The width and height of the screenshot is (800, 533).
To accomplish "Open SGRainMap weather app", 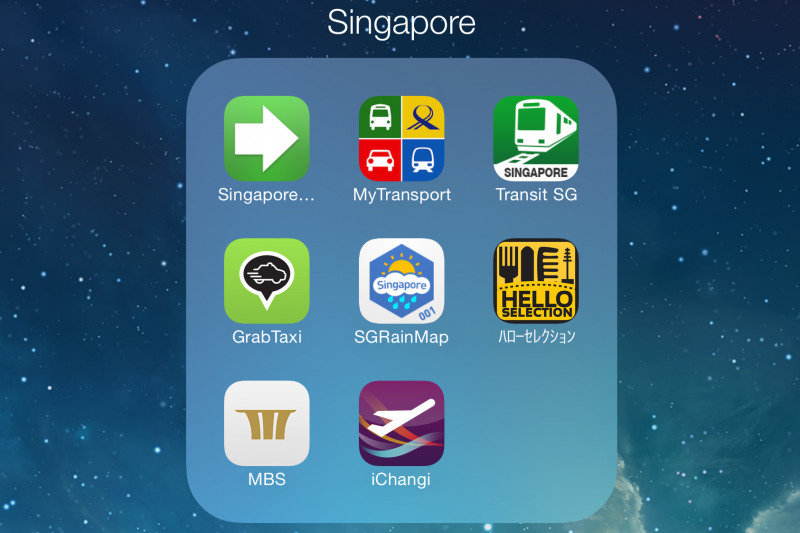I will point(401,280).
